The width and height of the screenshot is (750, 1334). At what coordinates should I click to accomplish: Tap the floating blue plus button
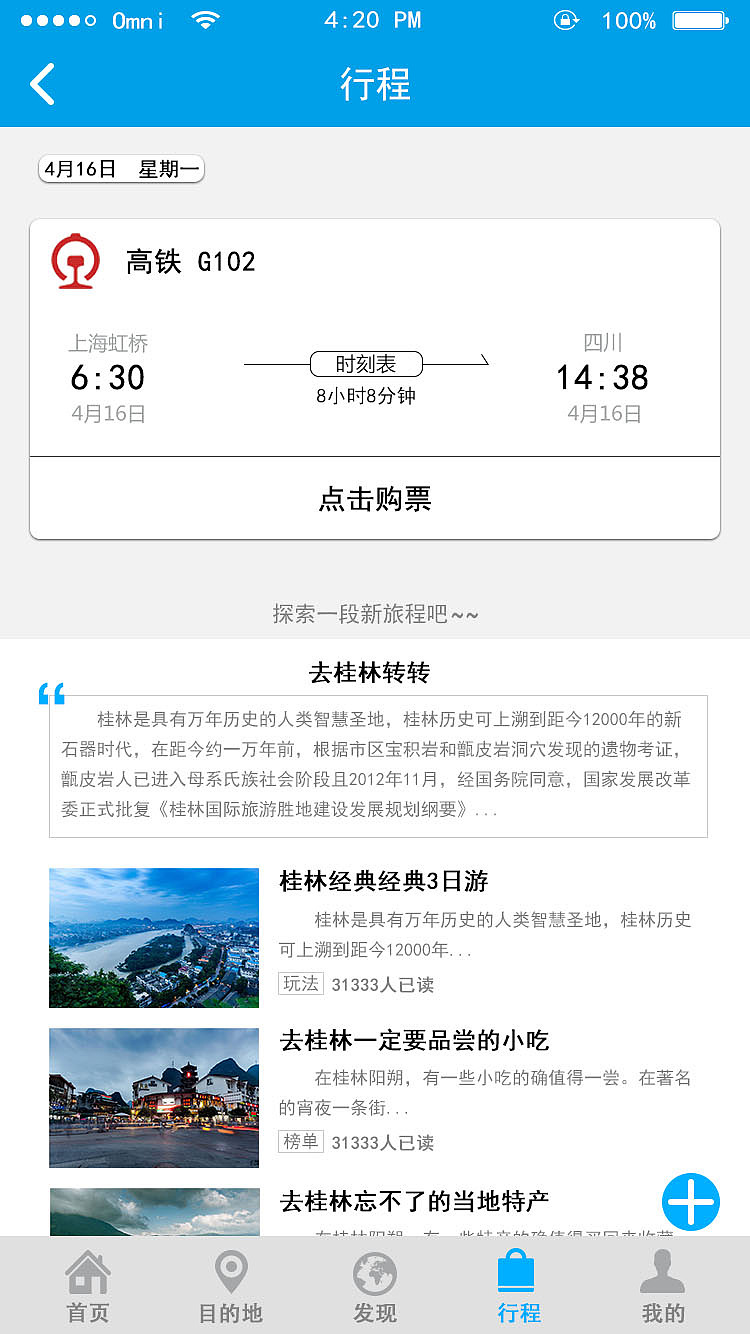coord(690,1203)
